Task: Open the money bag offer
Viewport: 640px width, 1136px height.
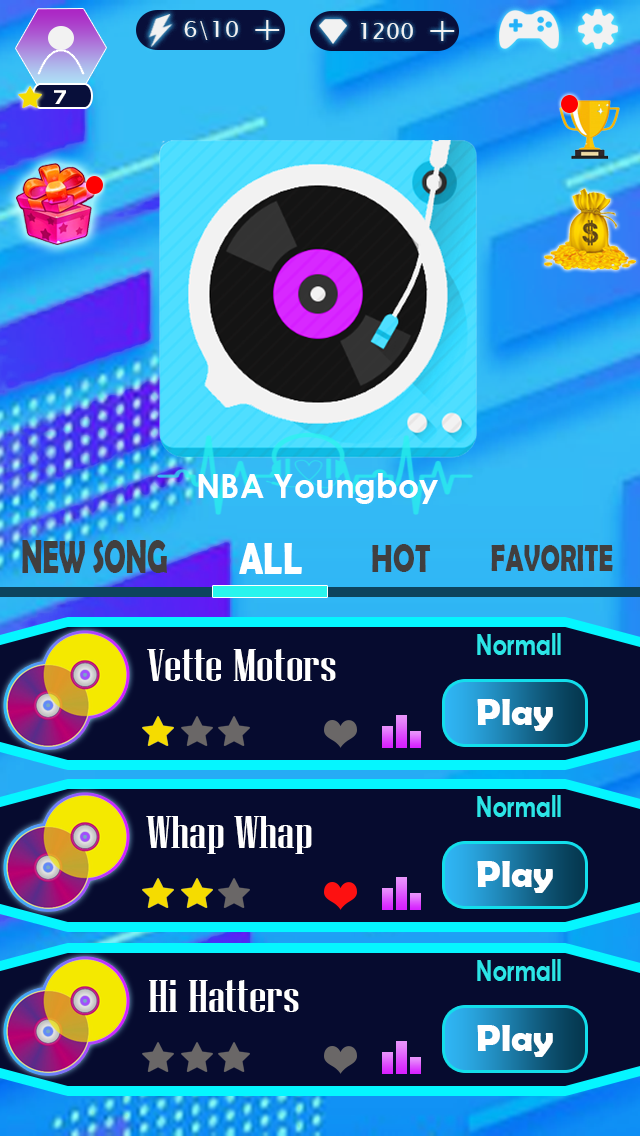Action: (x=589, y=231)
